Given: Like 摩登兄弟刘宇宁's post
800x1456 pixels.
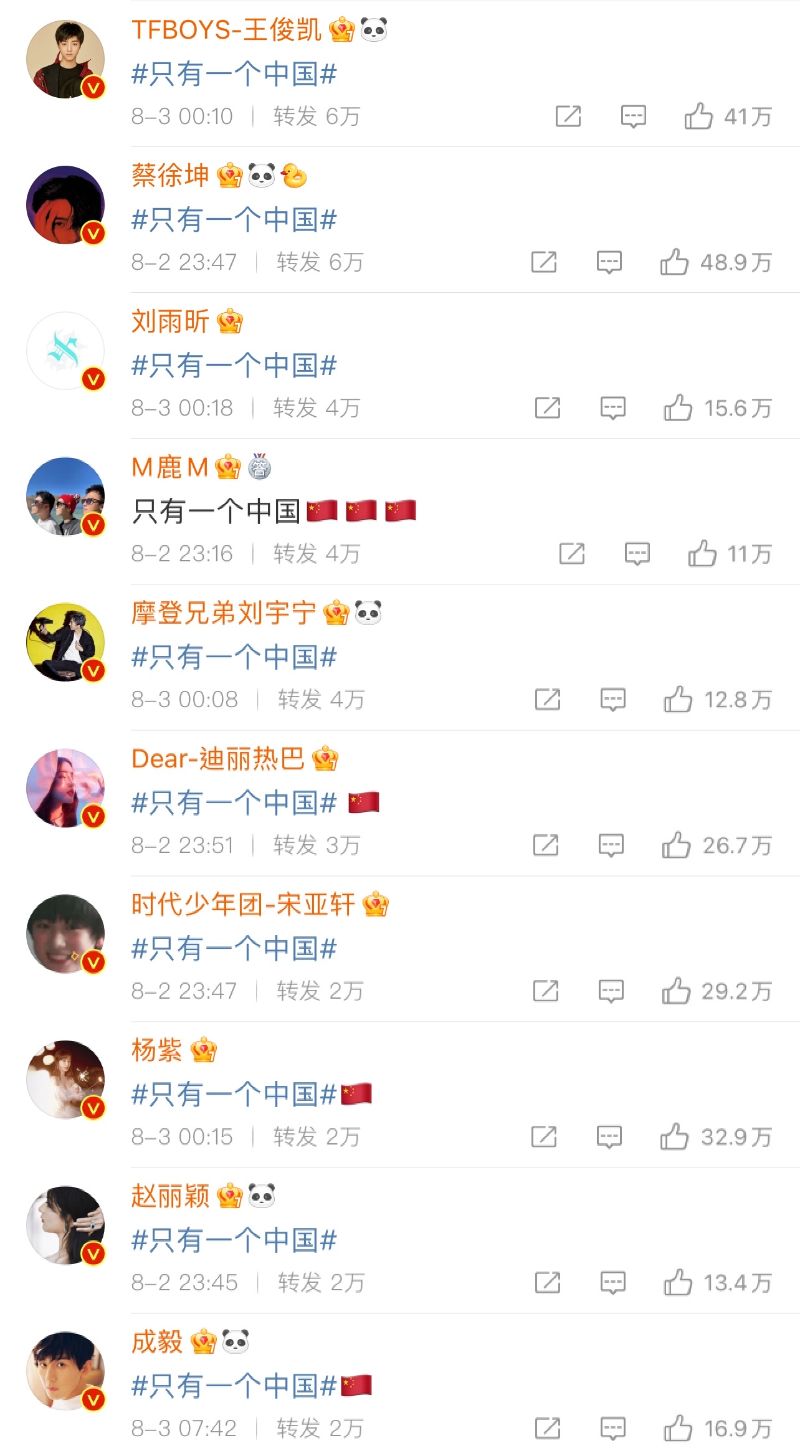Looking at the screenshot, I should (678, 700).
